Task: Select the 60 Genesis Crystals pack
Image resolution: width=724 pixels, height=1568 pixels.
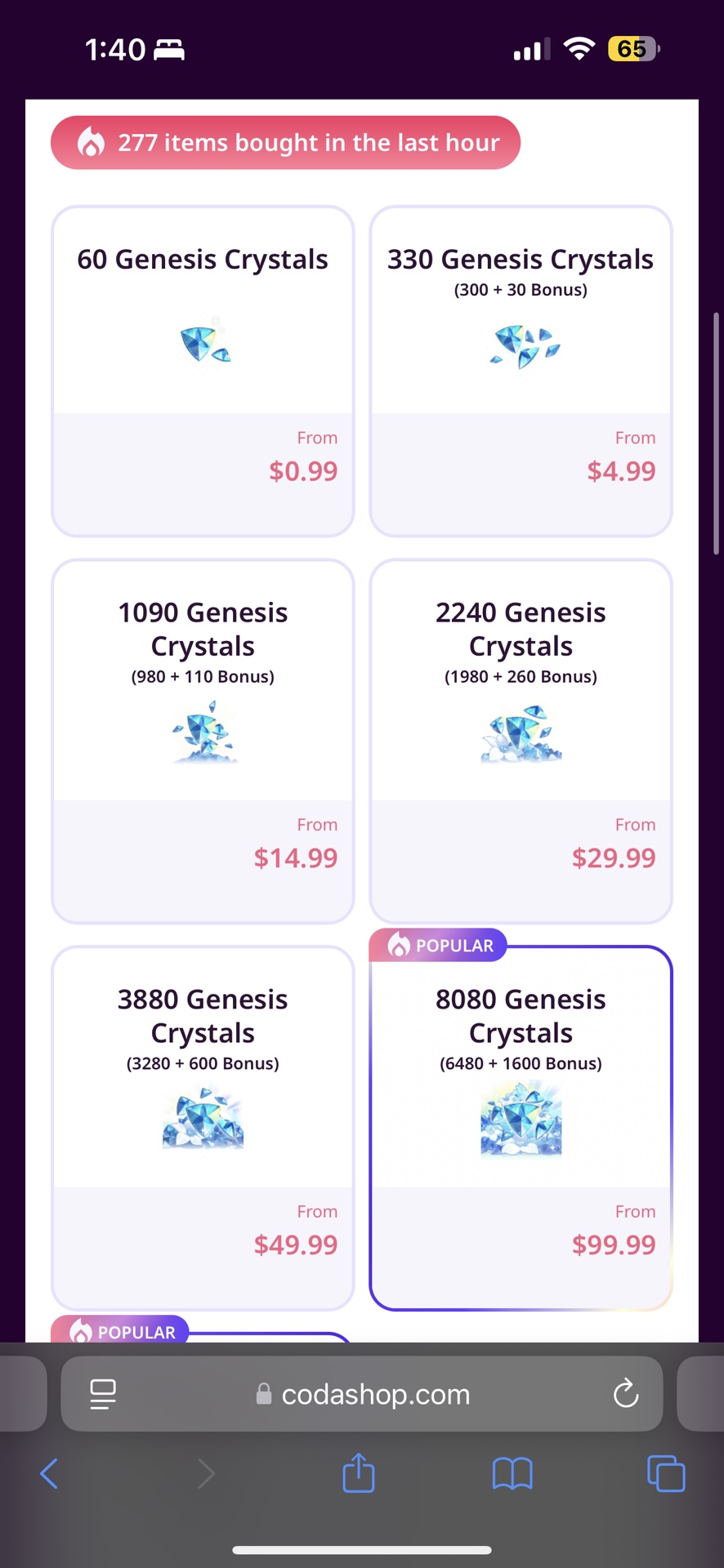Action: [203, 372]
